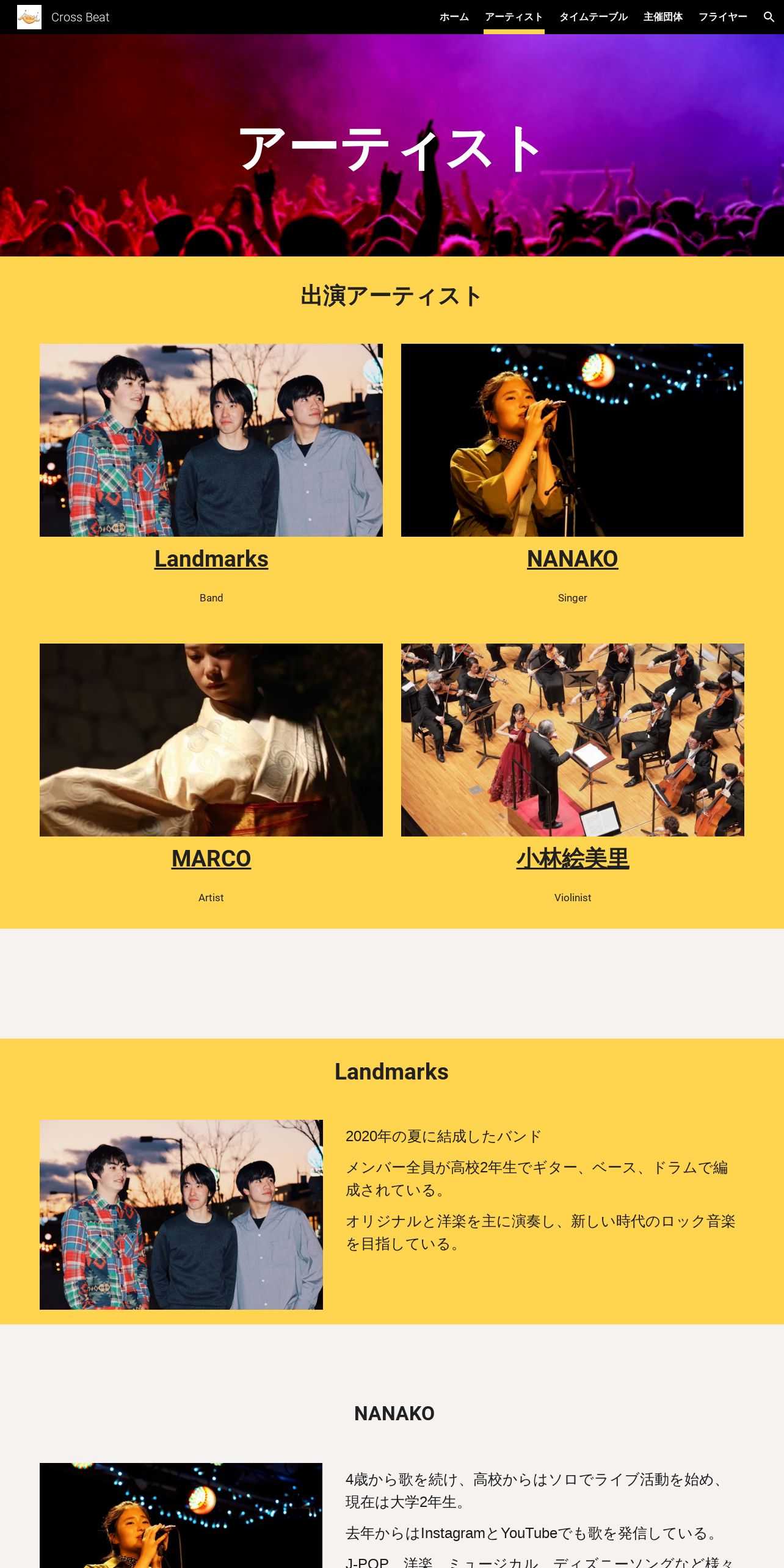
Task: Go to the ホーム page
Action: coord(454,17)
